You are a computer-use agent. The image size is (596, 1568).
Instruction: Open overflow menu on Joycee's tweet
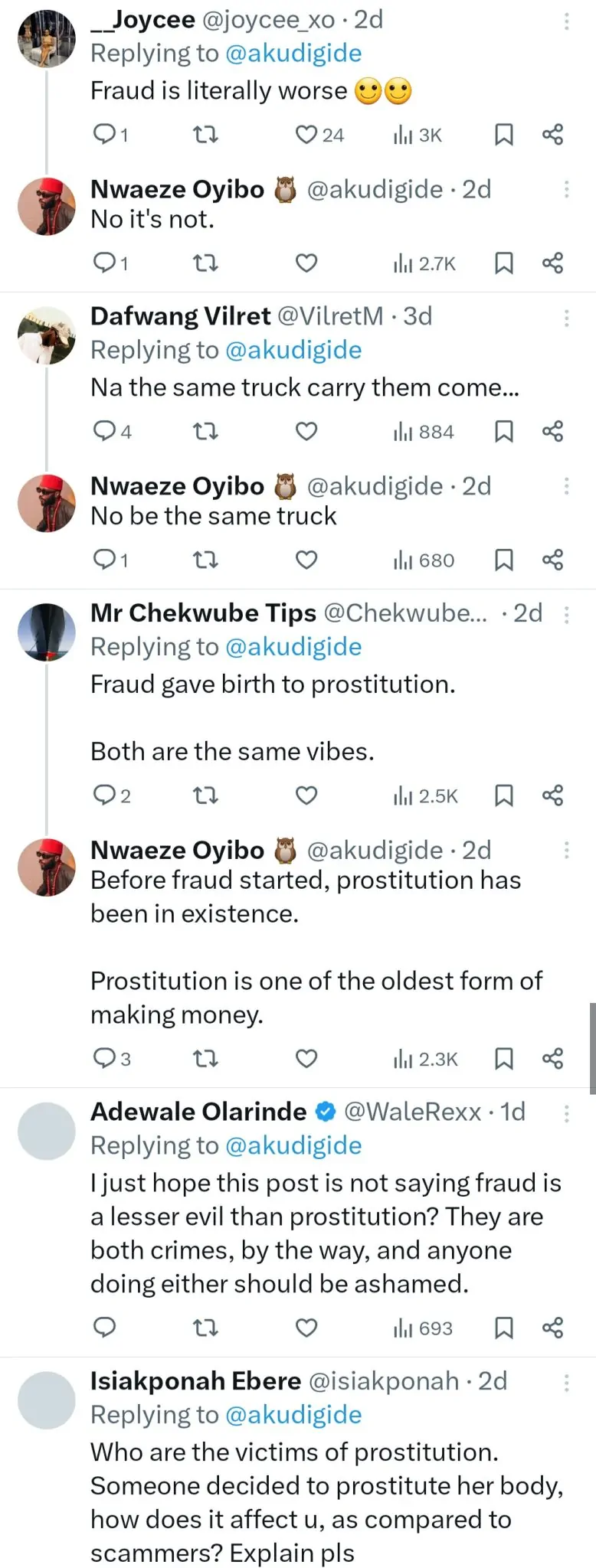pos(566,21)
